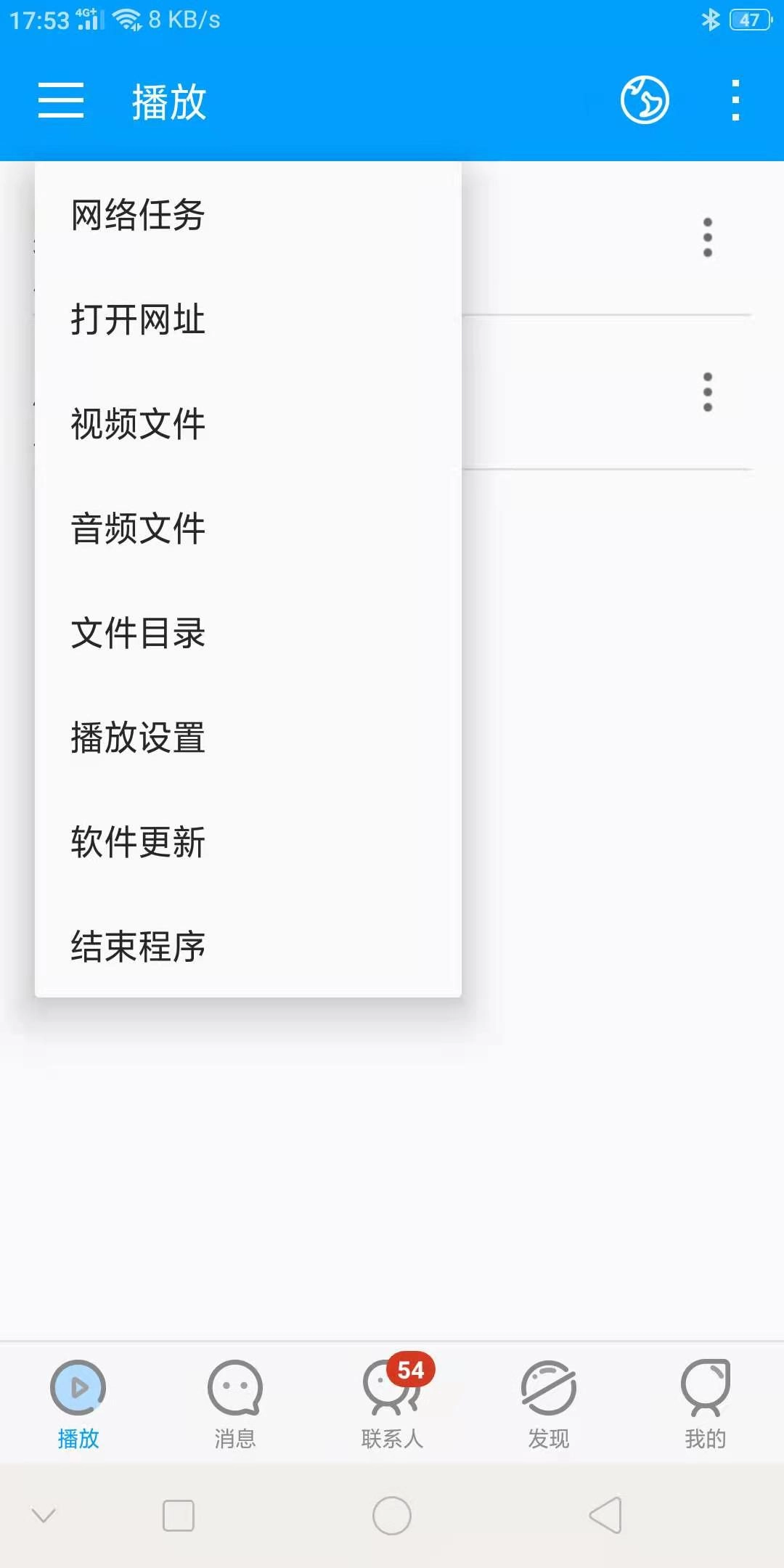
Task: Open 音频文件
Action: pos(138,528)
